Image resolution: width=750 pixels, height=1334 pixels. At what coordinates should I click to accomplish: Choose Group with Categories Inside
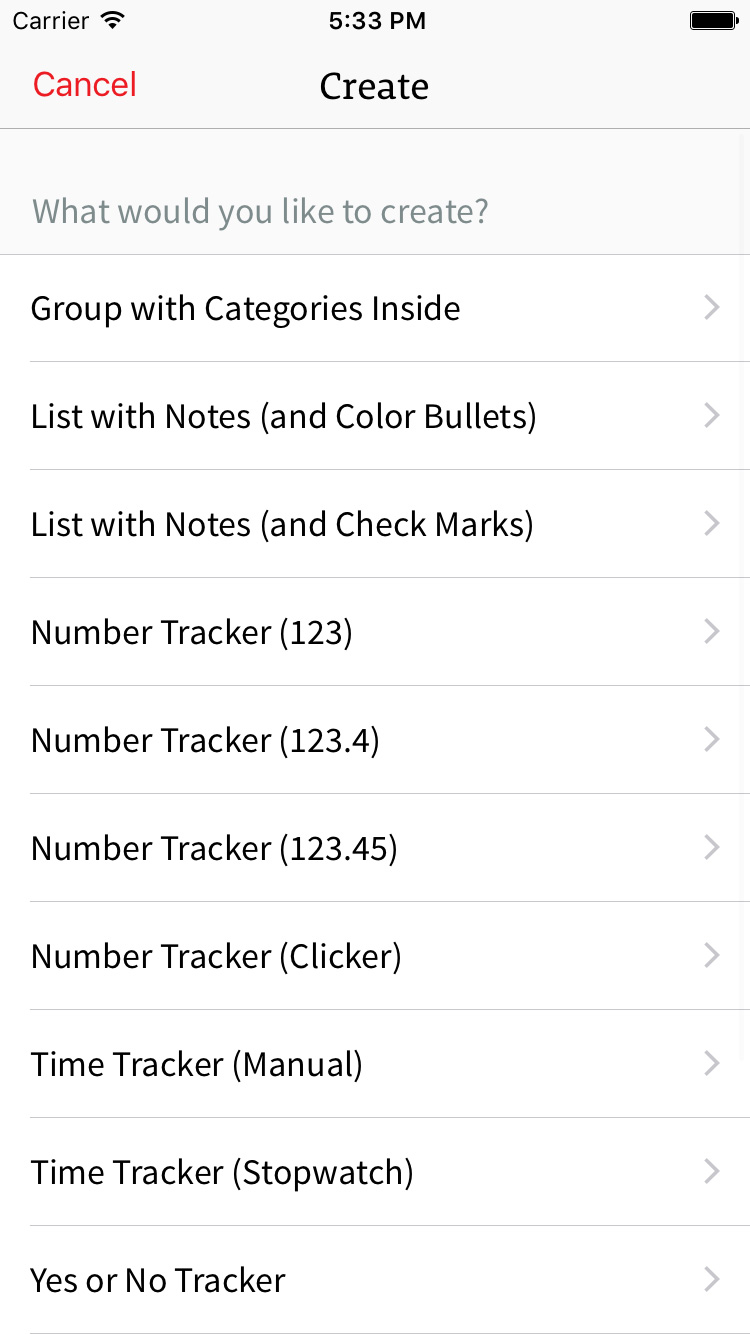point(375,308)
